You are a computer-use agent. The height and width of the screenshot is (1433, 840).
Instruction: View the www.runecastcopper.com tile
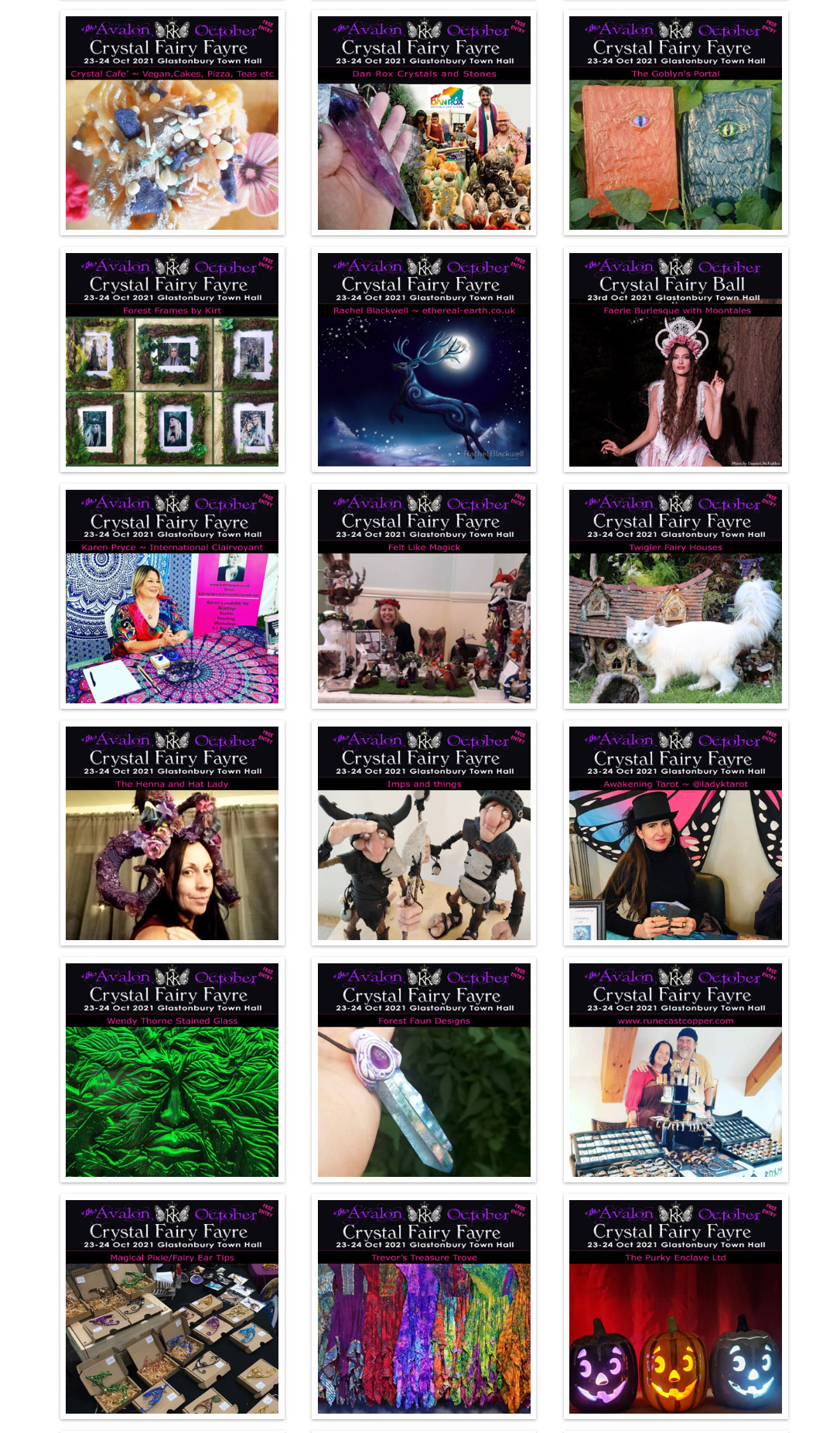coord(675,1071)
